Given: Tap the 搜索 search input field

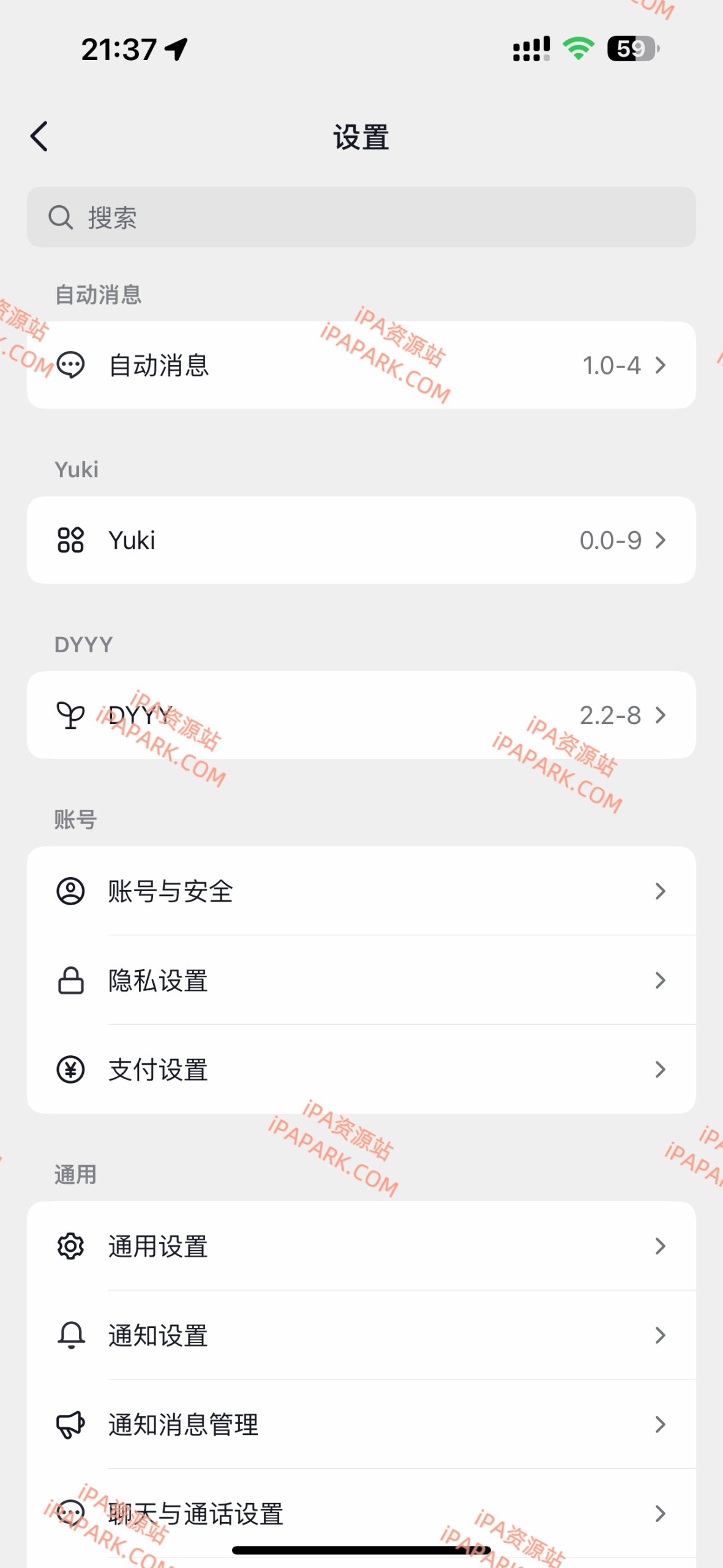Looking at the screenshot, I should tap(361, 217).
